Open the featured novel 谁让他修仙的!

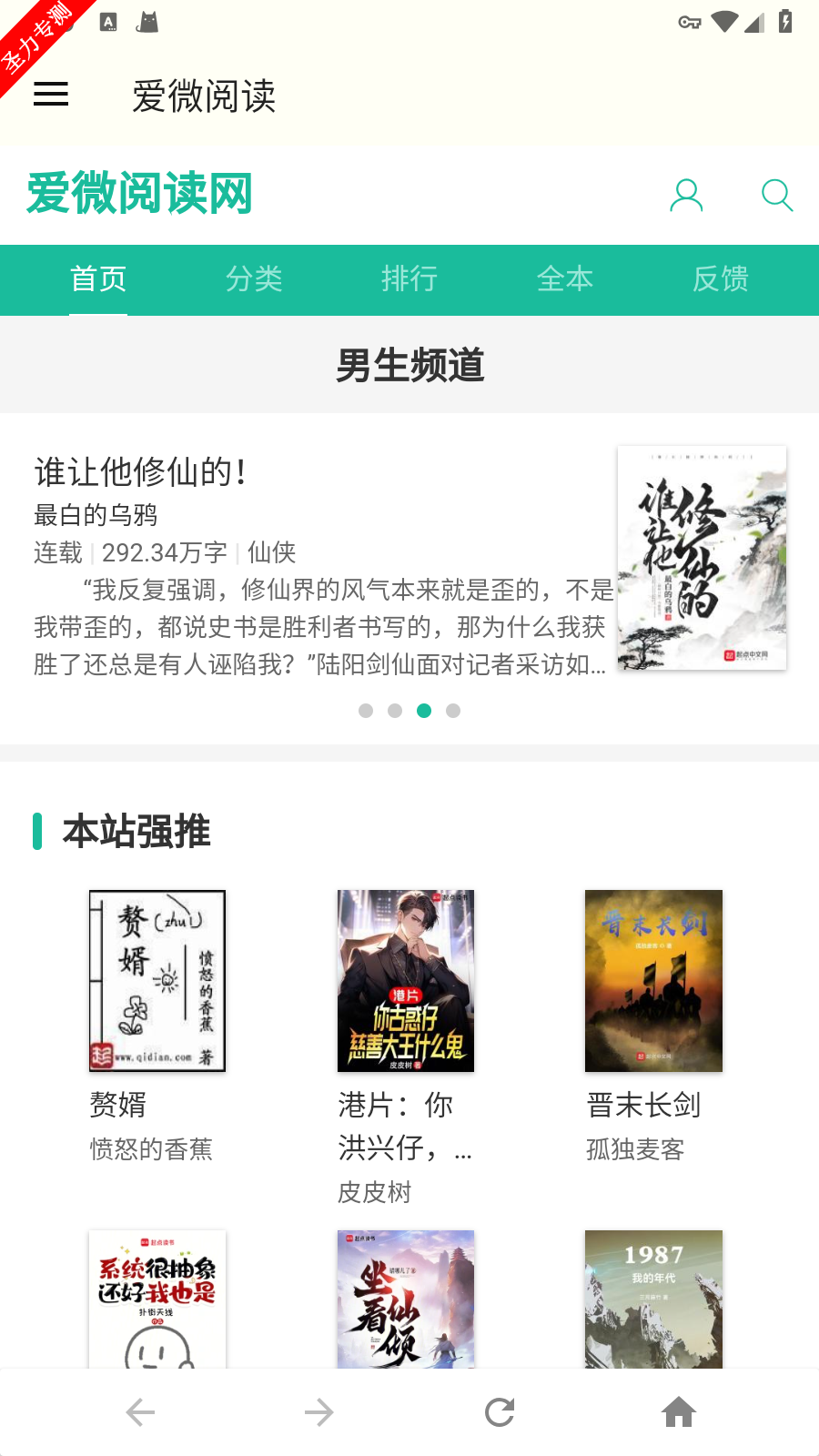(139, 472)
